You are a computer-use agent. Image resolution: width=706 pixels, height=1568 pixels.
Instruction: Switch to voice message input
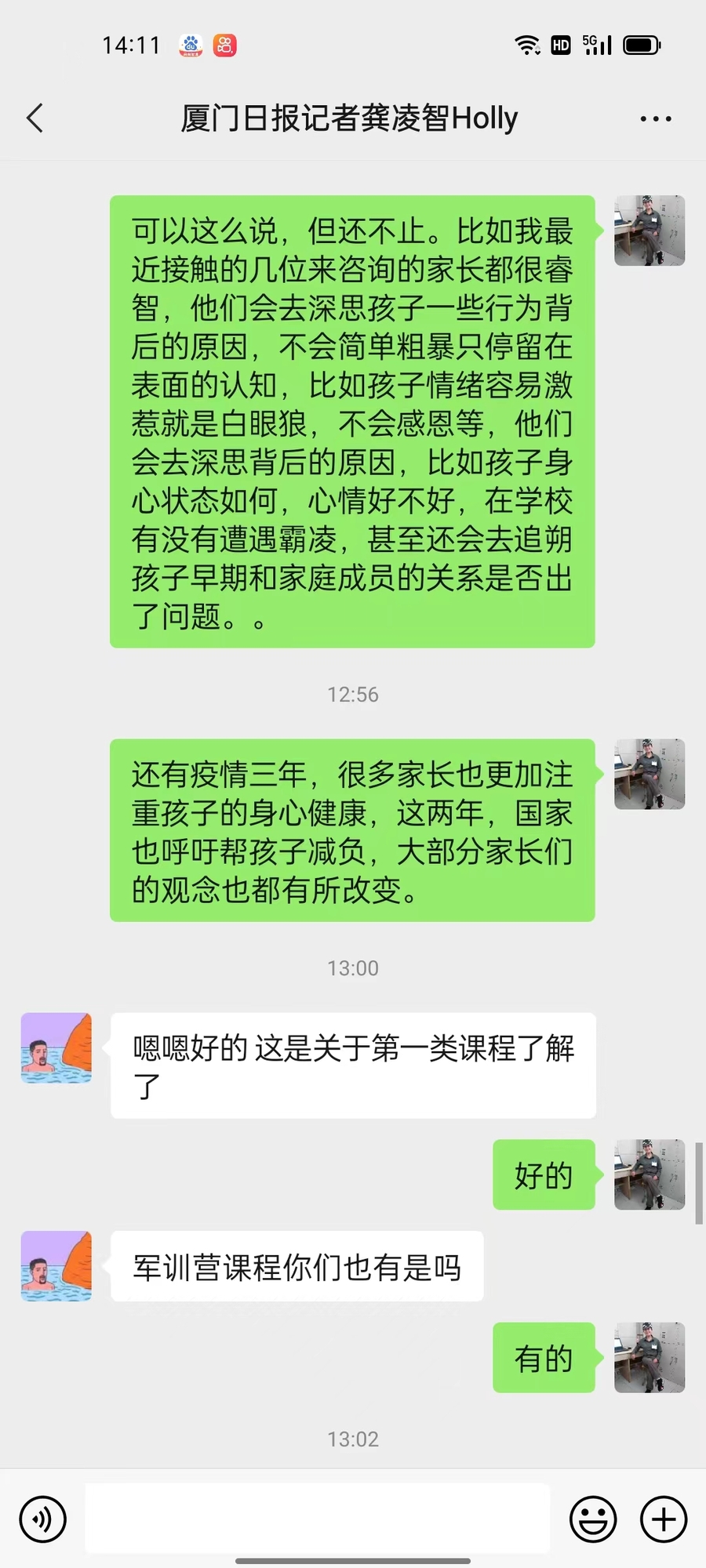click(x=43, y=1519)
